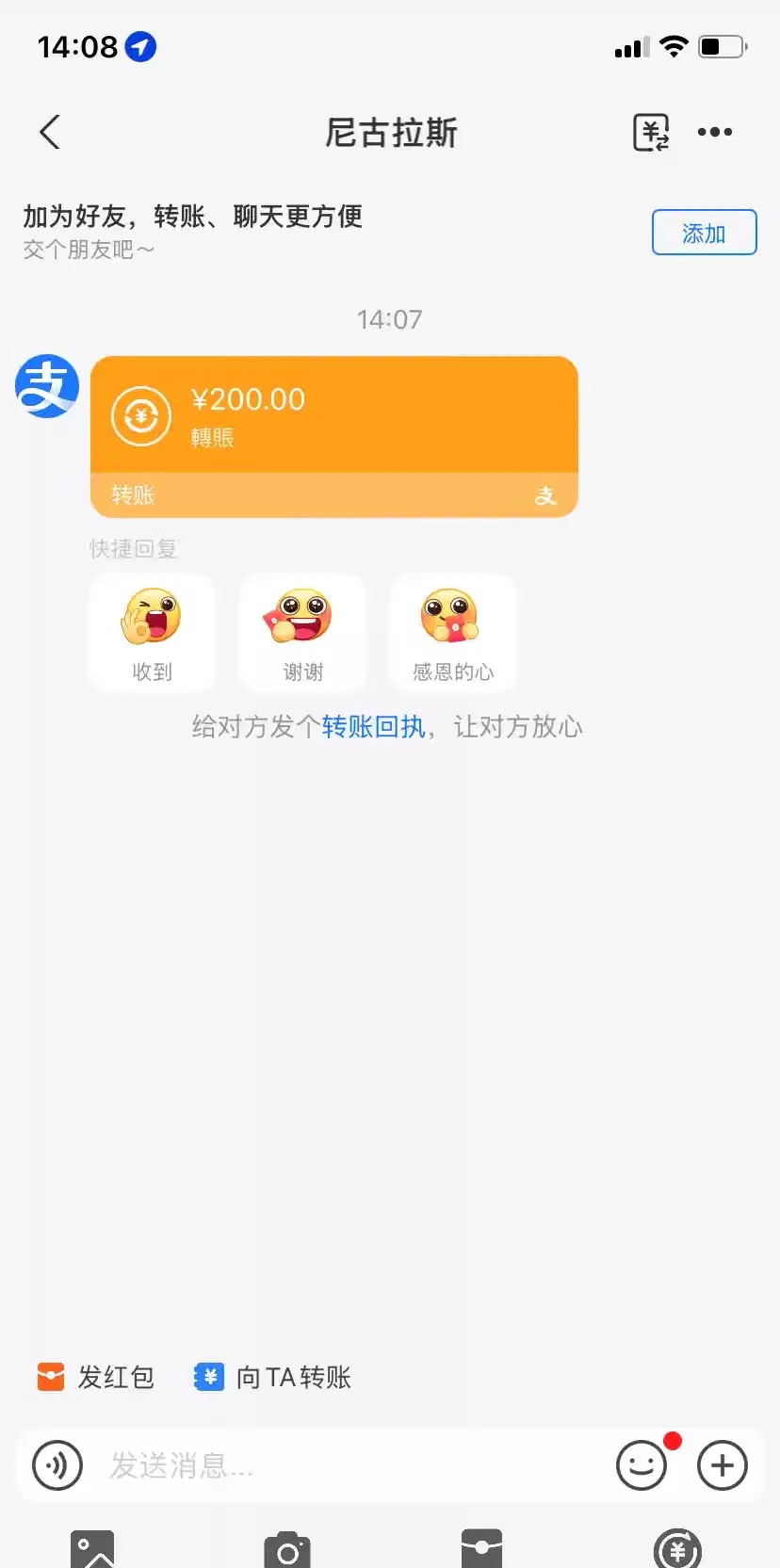Open the transfer records icon

(651, 133)
